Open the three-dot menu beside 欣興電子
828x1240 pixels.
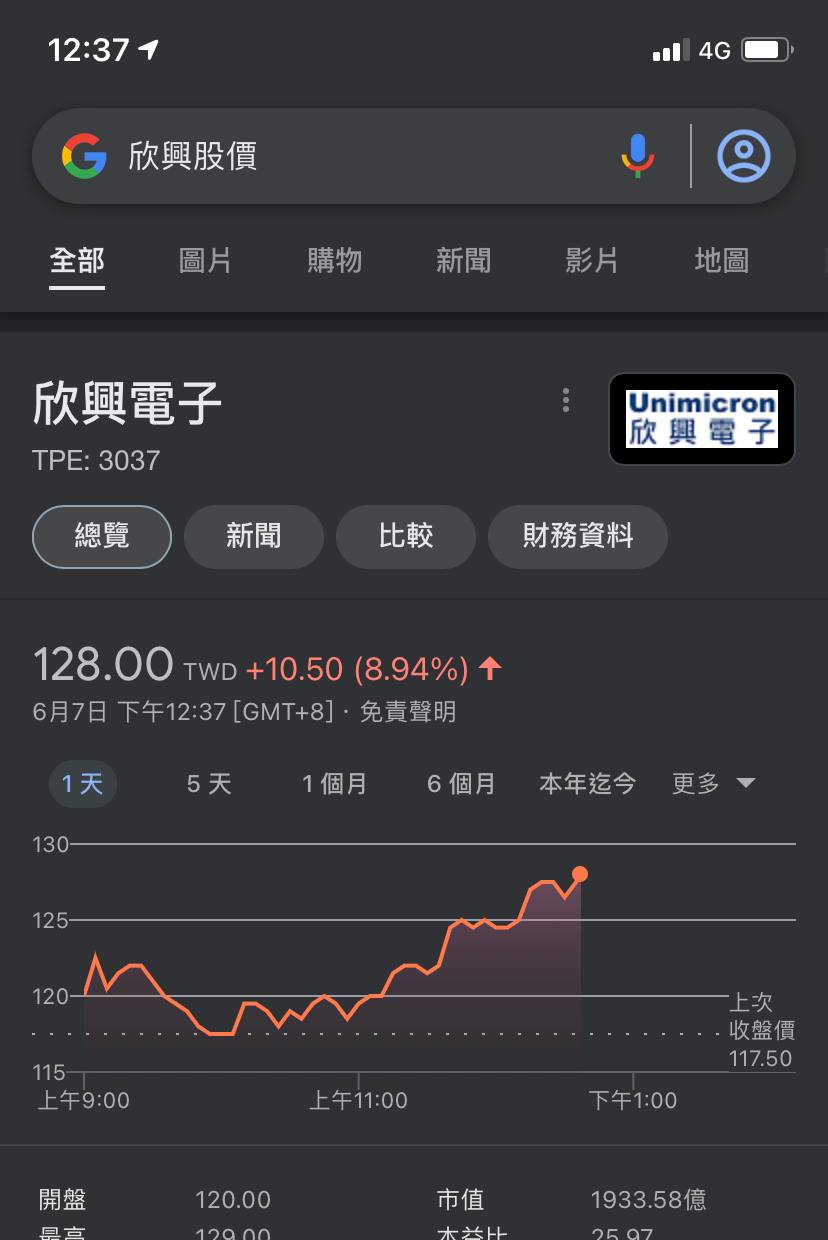[x=566, y=401]
